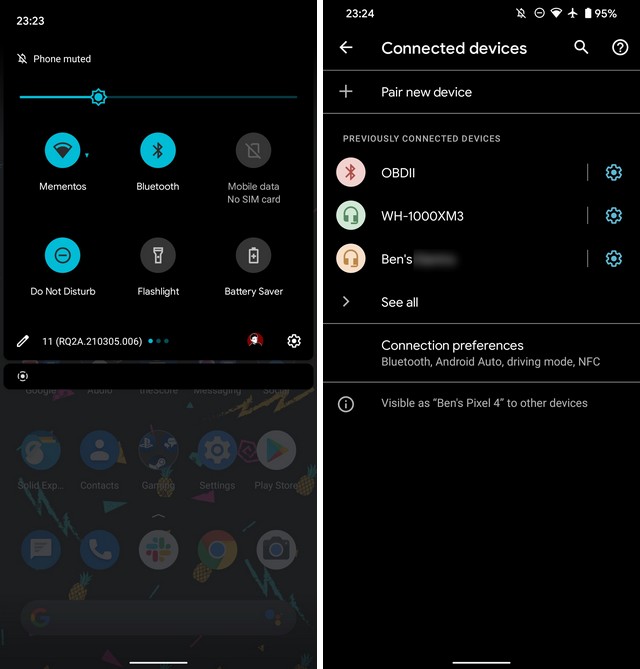This screenshot has height=669, width=640.
Task: Connect to WH-1000XM3 headphones
Action: click(422, 216)
